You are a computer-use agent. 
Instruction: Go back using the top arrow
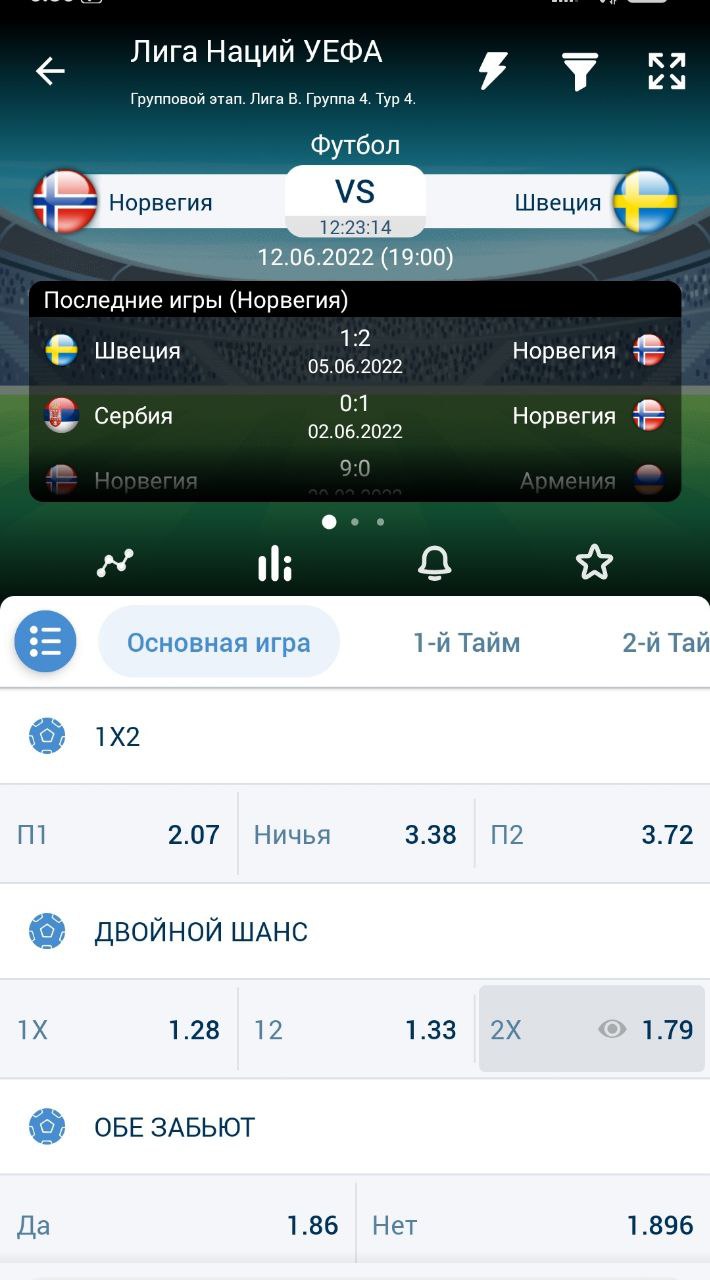(x=50, y=71)
